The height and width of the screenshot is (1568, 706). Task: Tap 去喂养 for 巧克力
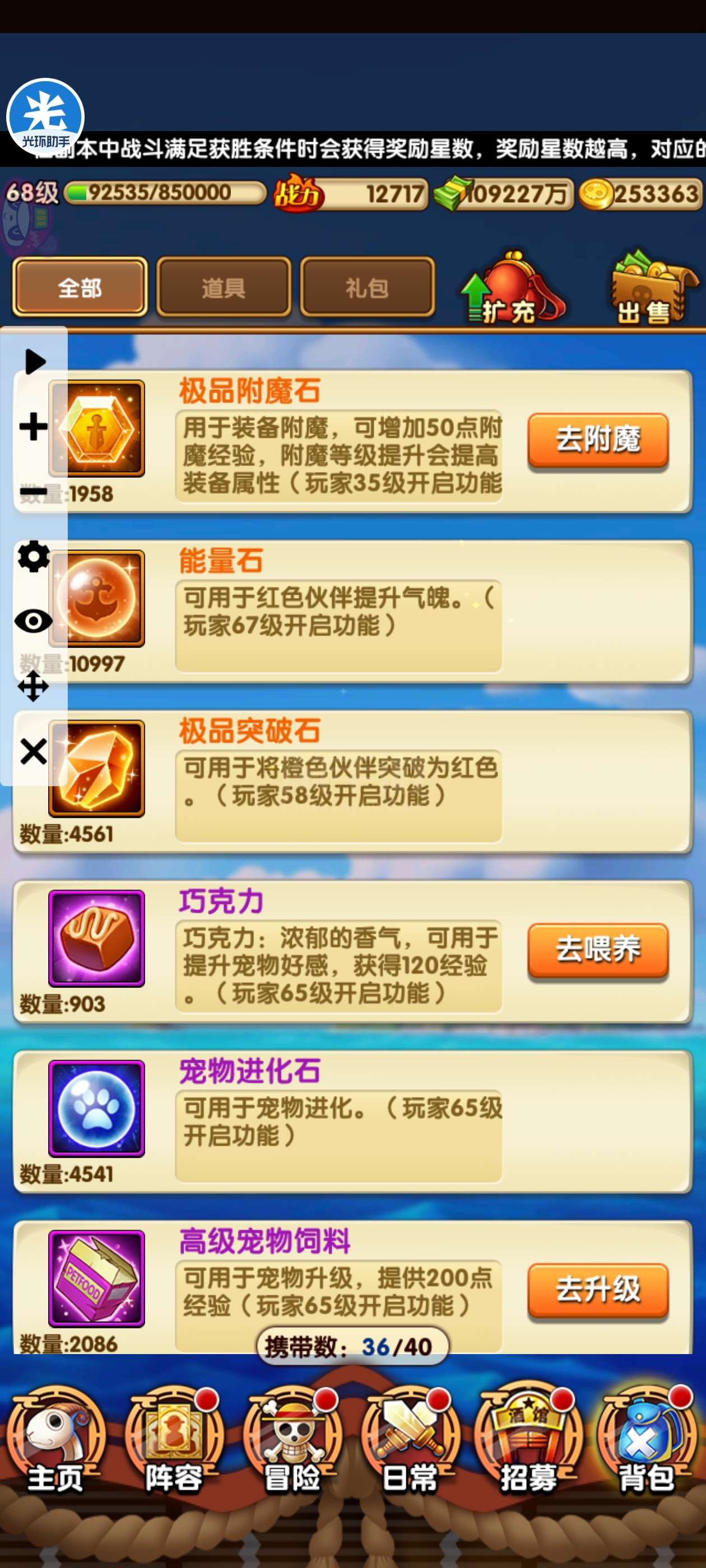597,950
